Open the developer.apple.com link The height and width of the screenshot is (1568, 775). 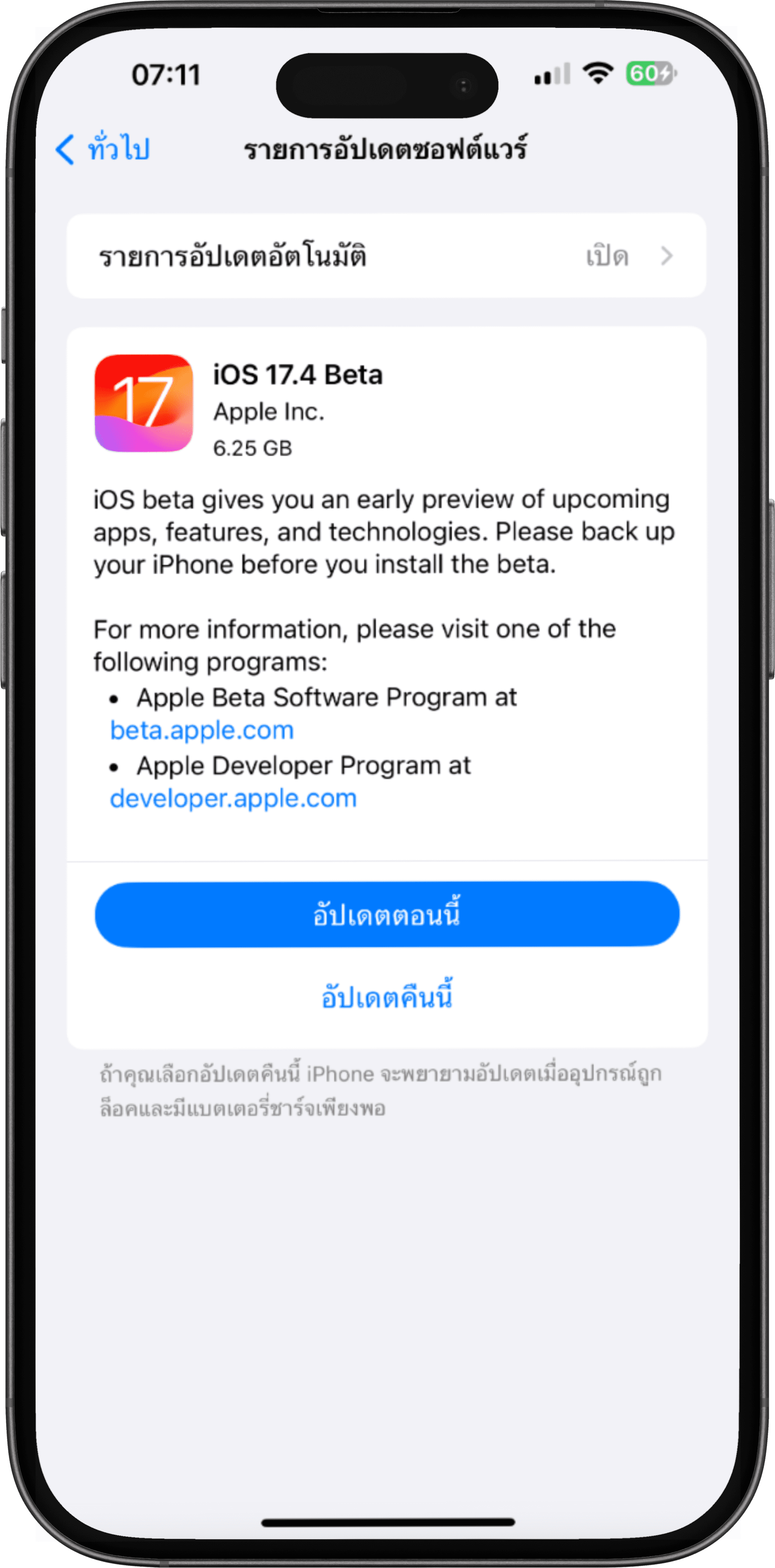coord(233,799)
